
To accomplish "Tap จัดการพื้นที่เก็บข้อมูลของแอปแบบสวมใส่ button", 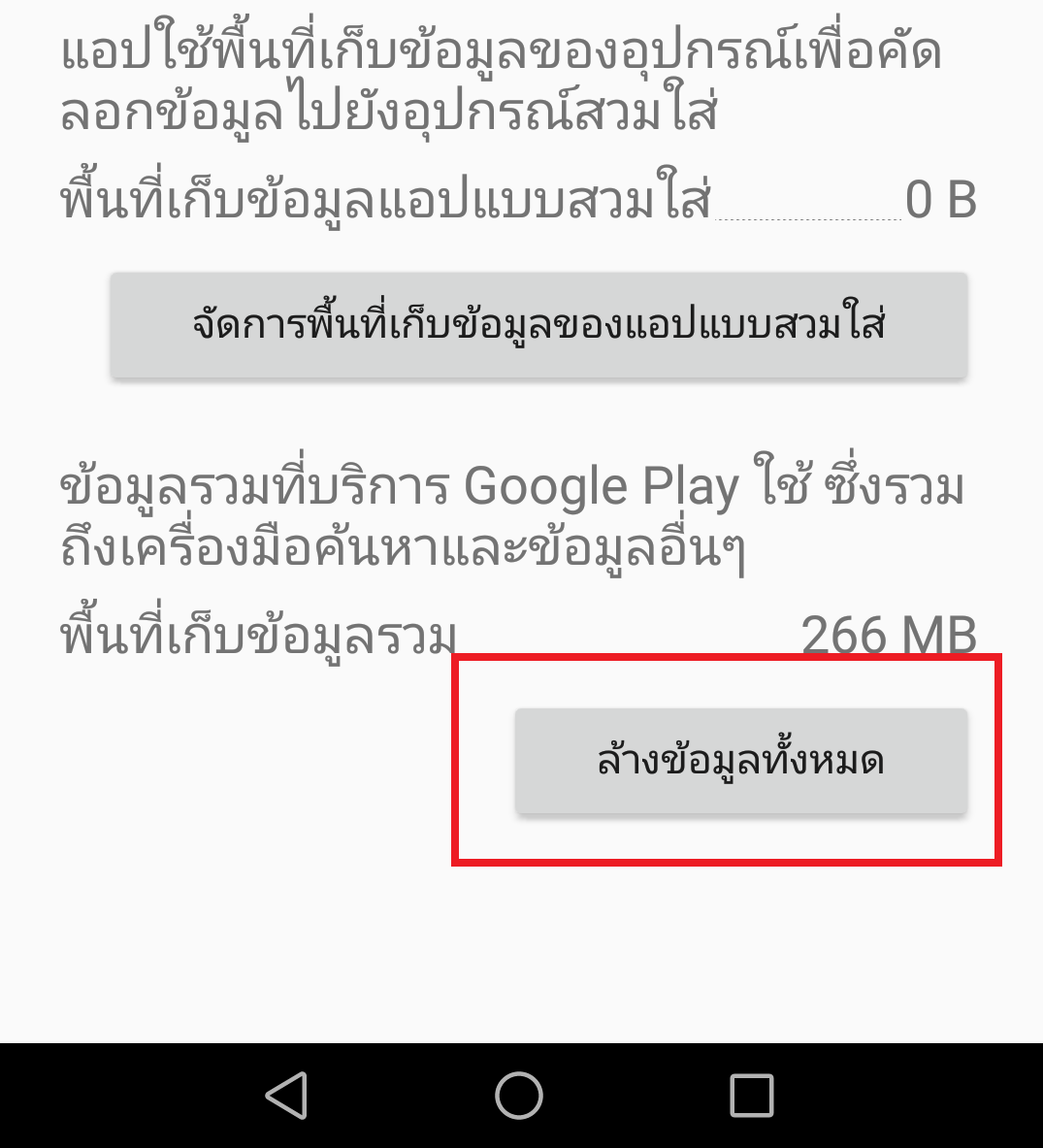I will point(538,324).
